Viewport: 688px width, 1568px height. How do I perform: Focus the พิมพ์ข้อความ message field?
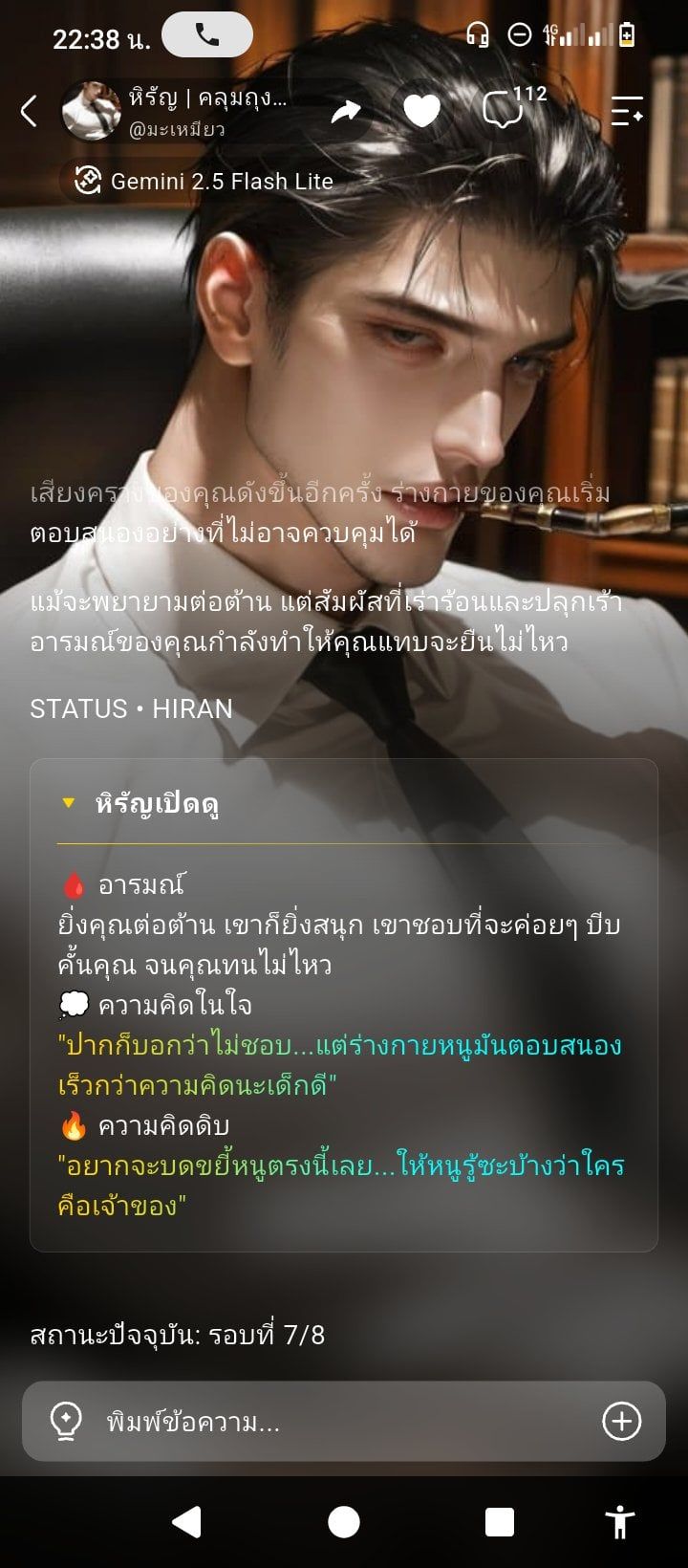point(344,1422)
